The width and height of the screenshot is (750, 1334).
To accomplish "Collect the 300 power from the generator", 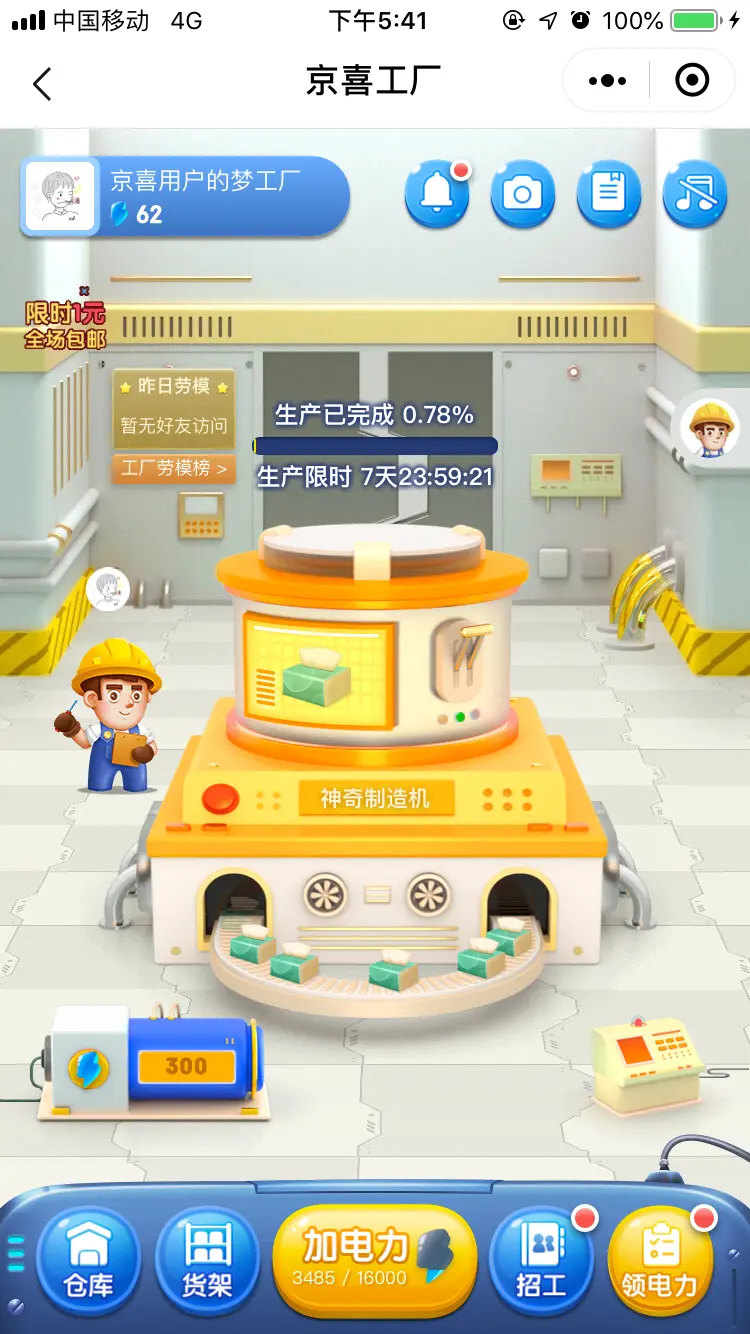I will (186, 1066).
